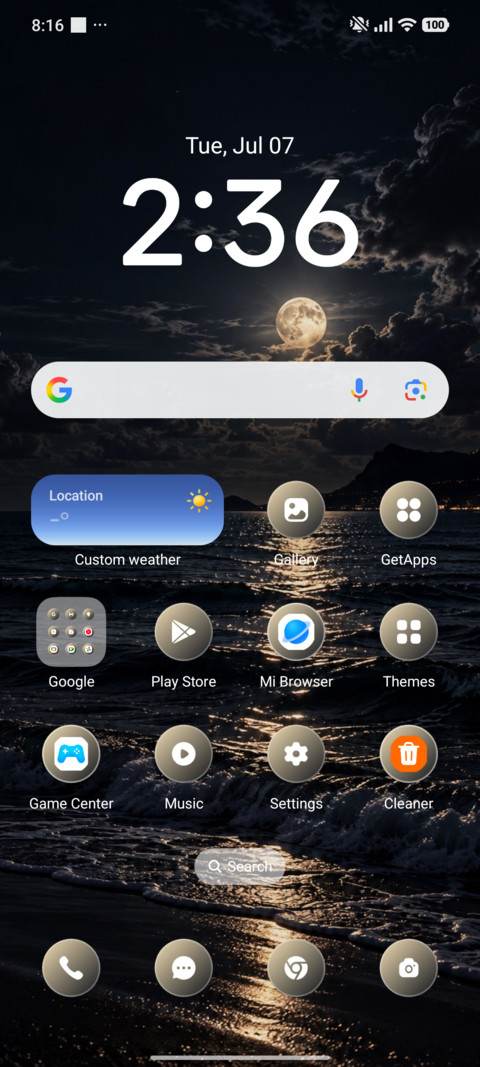The image size is (480, 1067).
Task: Open GetApps
Action: 409,510
